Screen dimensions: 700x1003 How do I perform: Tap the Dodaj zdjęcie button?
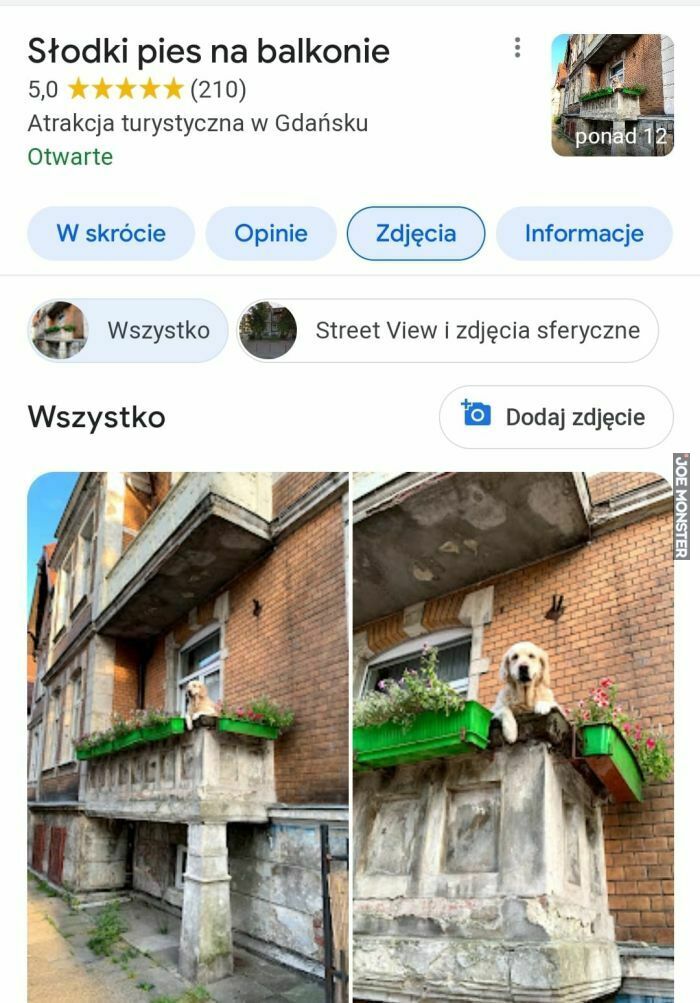pyautogui.click(x=556, y=417)
